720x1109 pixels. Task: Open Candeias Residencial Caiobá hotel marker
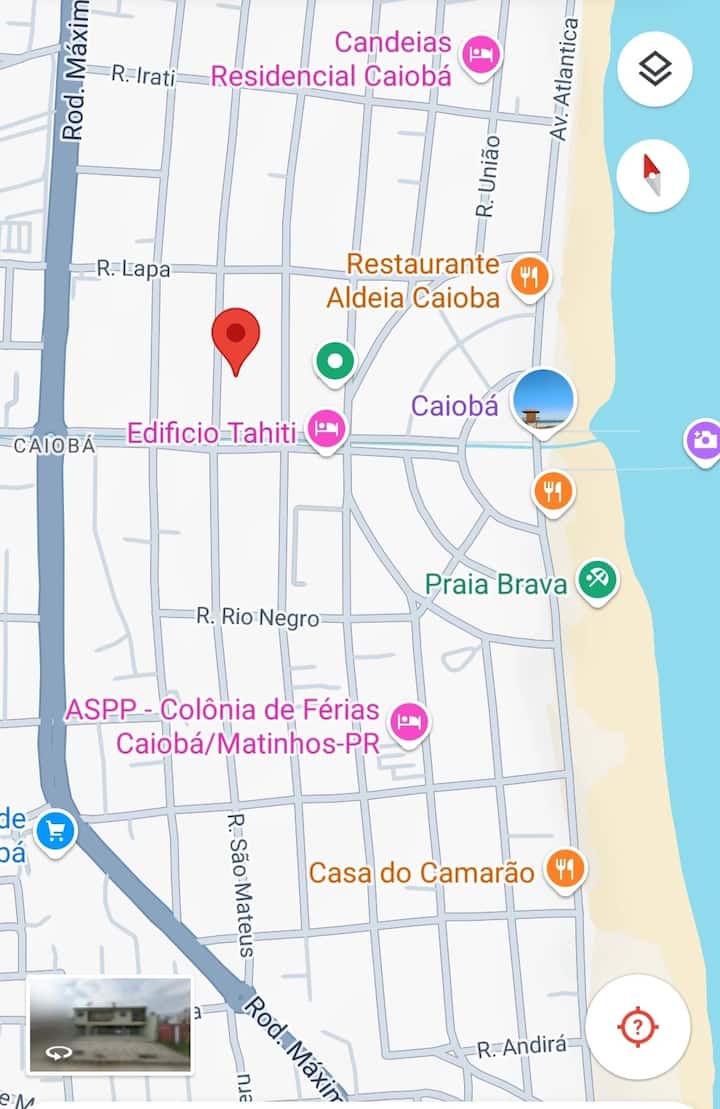(x=483, y=55)
